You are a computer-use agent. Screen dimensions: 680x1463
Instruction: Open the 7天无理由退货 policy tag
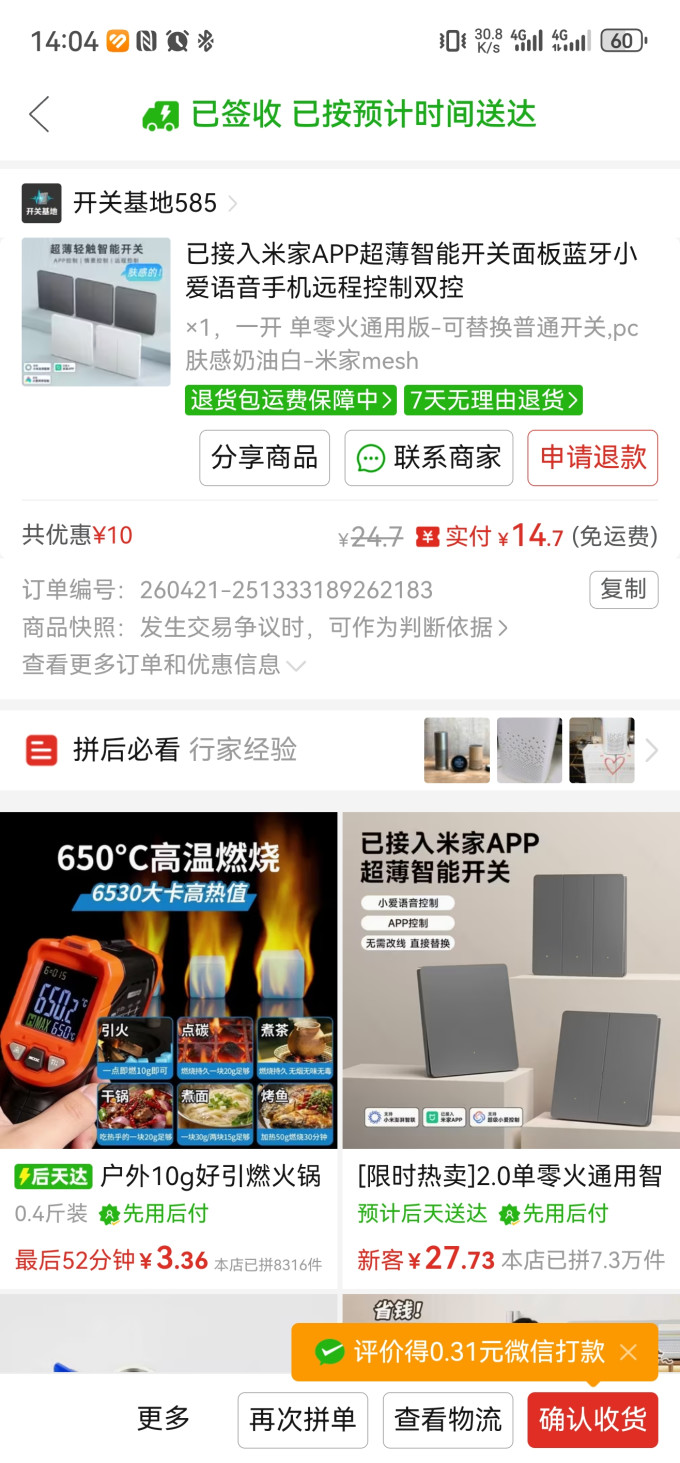click(493, 400)
